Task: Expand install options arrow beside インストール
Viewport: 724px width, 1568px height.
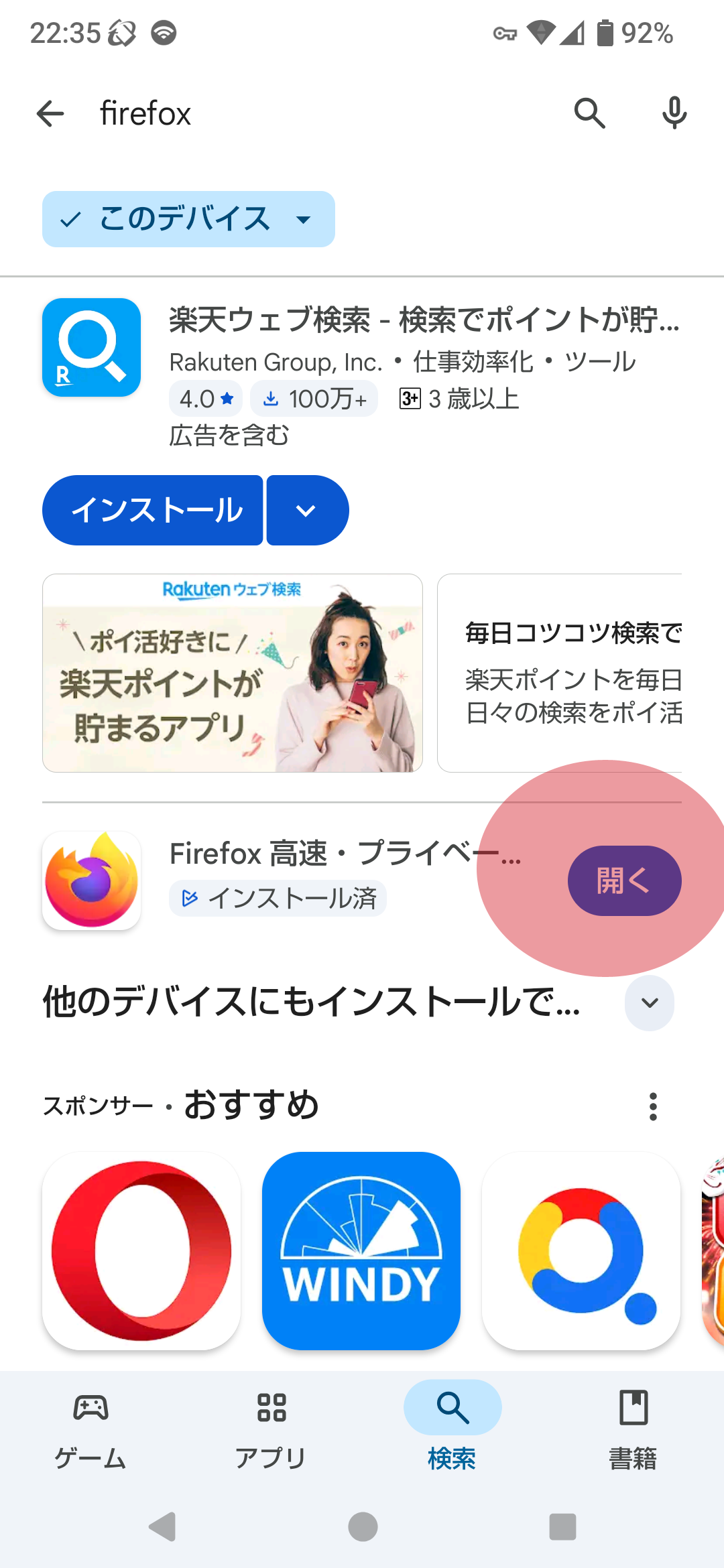Action: point(307,510)
